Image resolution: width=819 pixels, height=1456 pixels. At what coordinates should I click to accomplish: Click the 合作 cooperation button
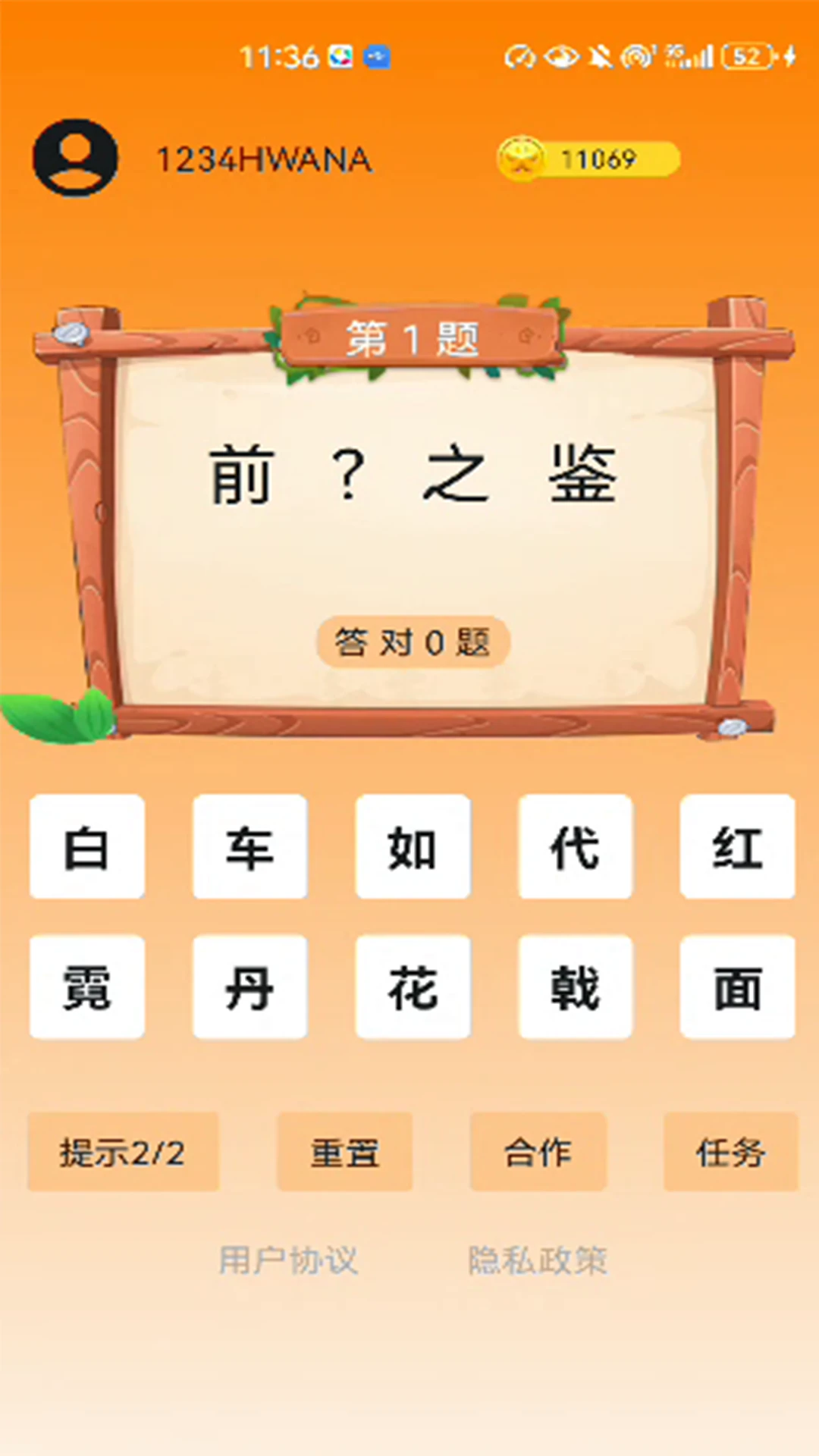[x=538, y=1152]
